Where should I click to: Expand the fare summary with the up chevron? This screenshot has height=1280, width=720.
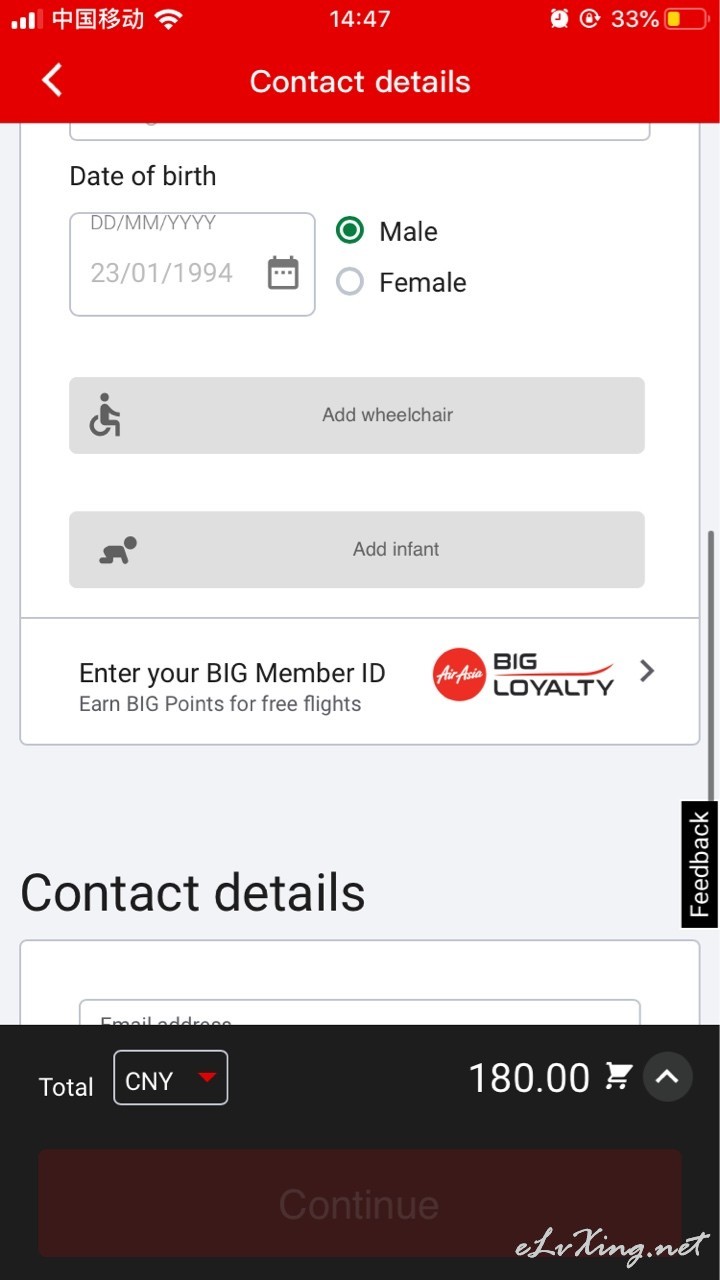668,1077
